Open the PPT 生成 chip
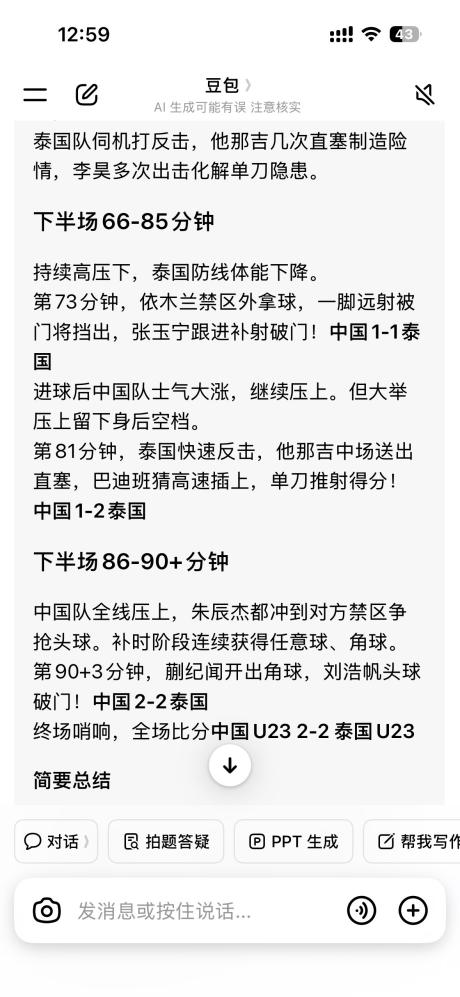This screenshot has height=997, width=460. pos(293,841)
